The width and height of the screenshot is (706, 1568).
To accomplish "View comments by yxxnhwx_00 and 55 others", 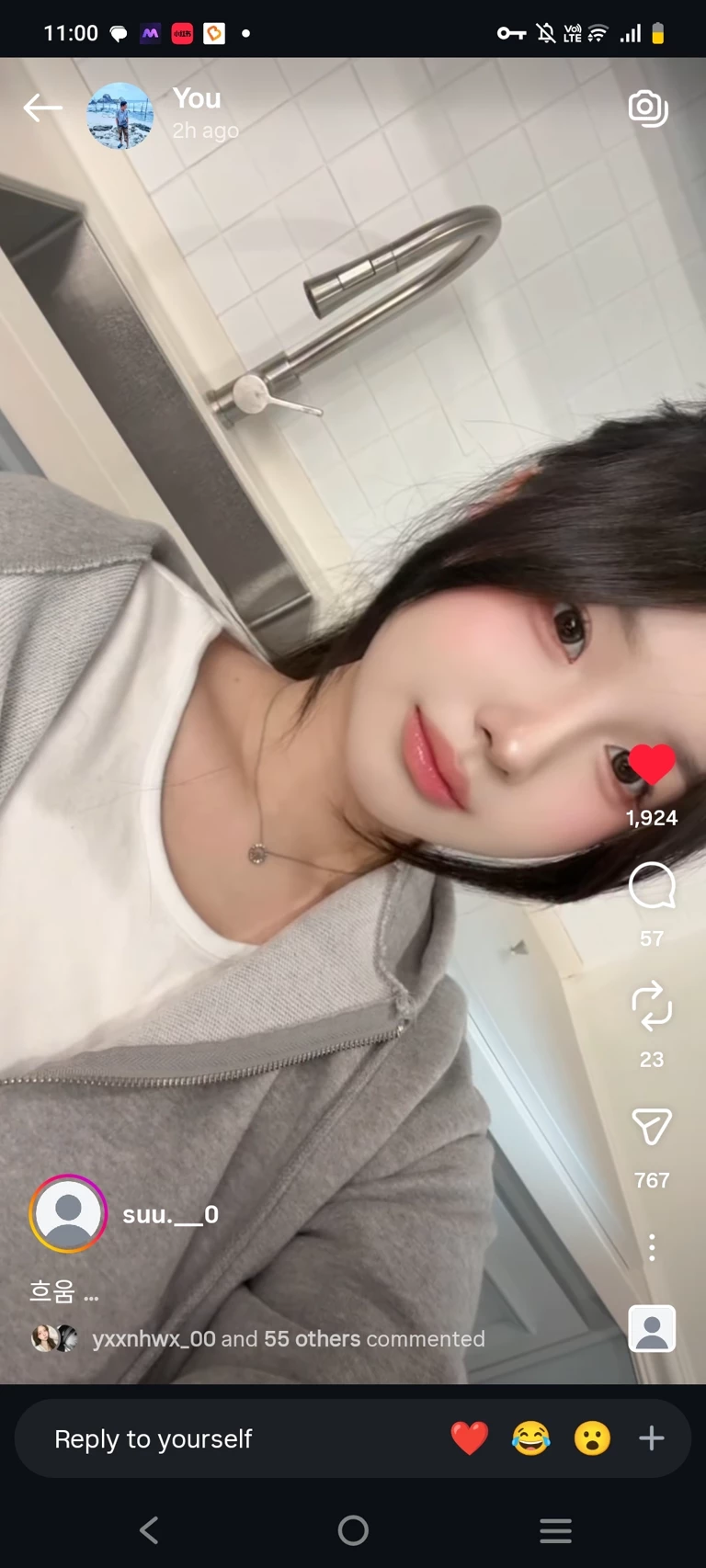I will (x=287, y=1338).
